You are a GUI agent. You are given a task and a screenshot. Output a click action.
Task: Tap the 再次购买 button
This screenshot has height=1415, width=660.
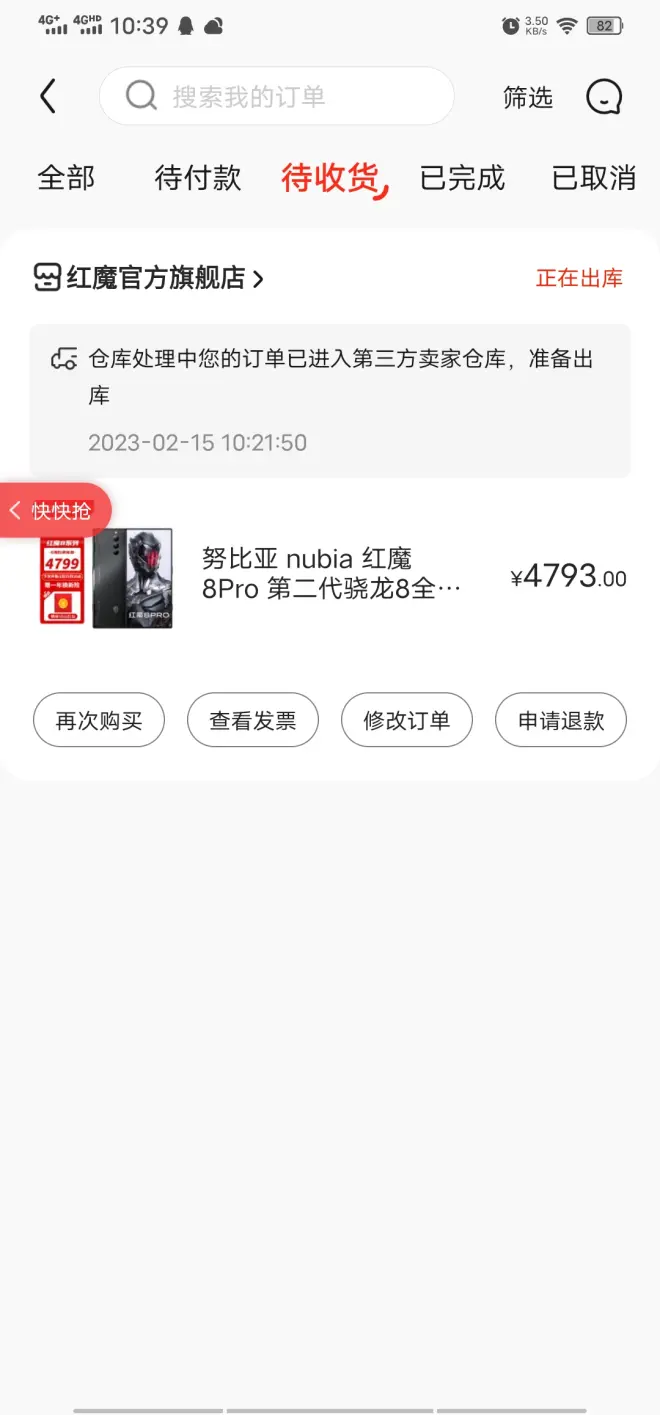(x=99, y=720)
